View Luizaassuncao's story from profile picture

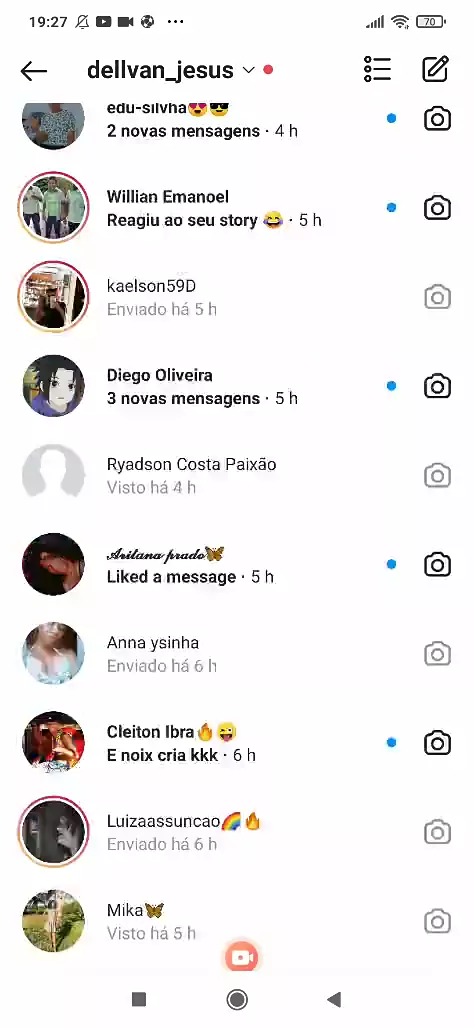click(x=53, y=832)
